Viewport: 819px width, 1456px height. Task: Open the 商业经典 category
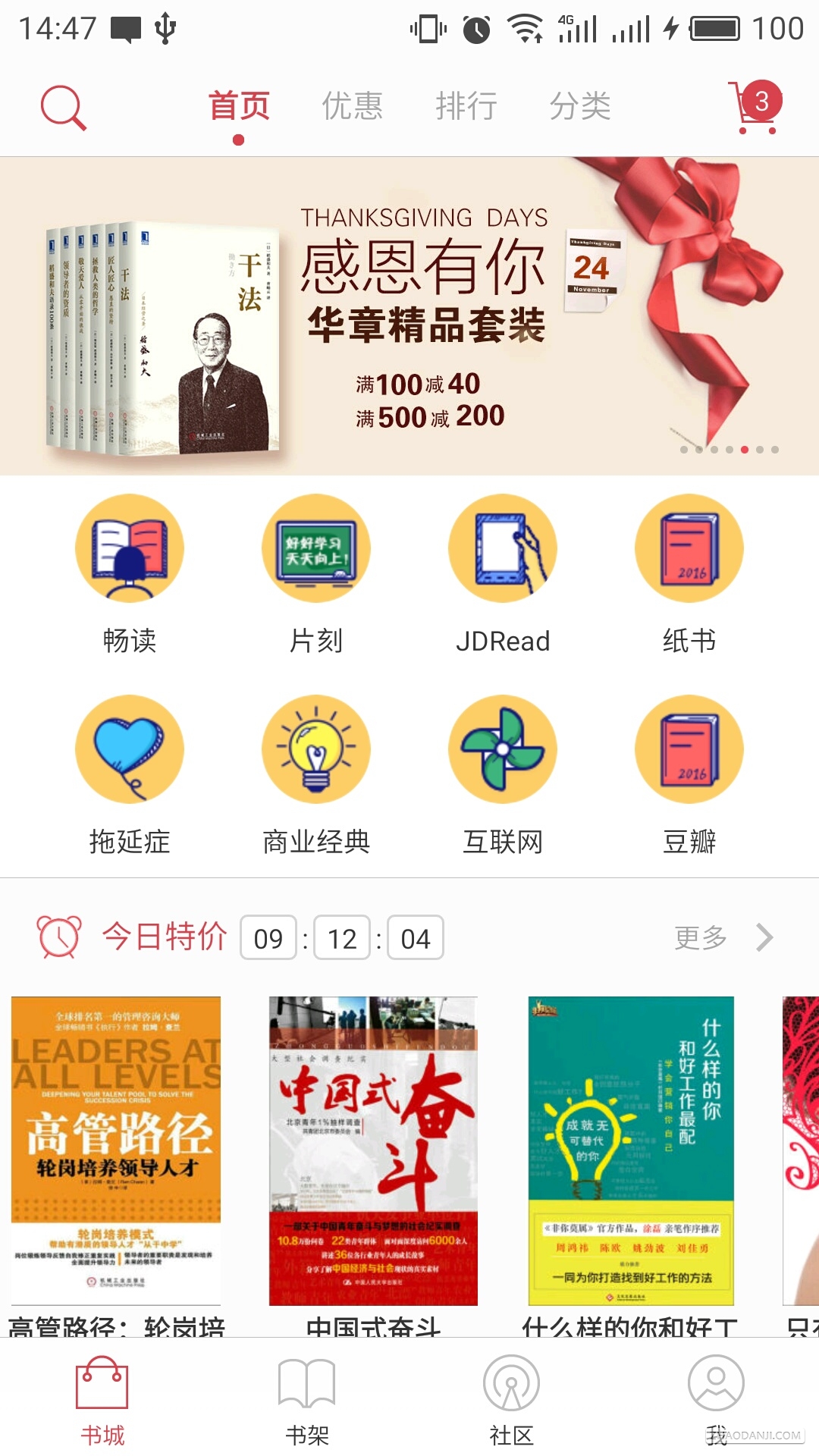click(x=316, y=775)
